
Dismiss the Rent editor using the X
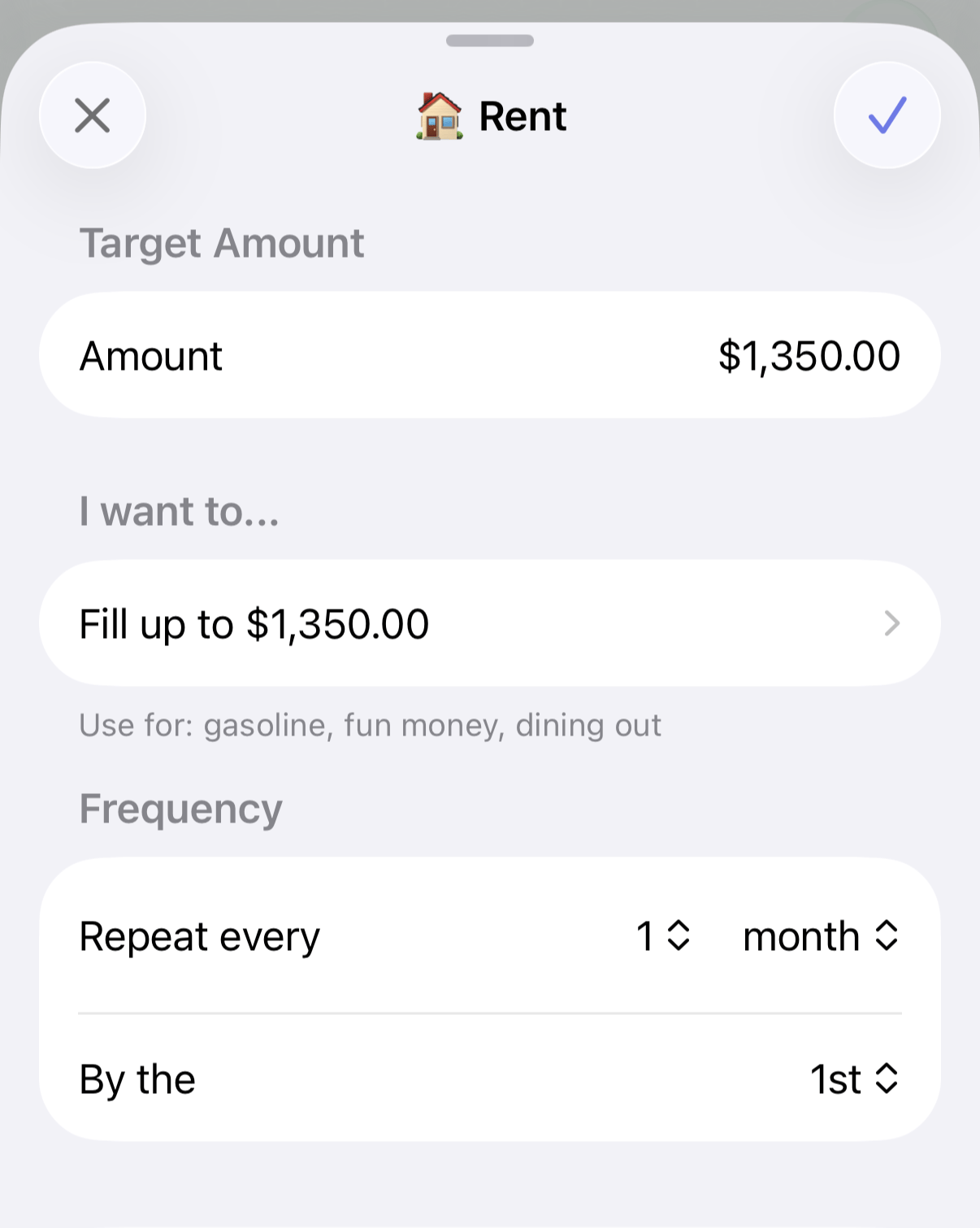(93, 115)
